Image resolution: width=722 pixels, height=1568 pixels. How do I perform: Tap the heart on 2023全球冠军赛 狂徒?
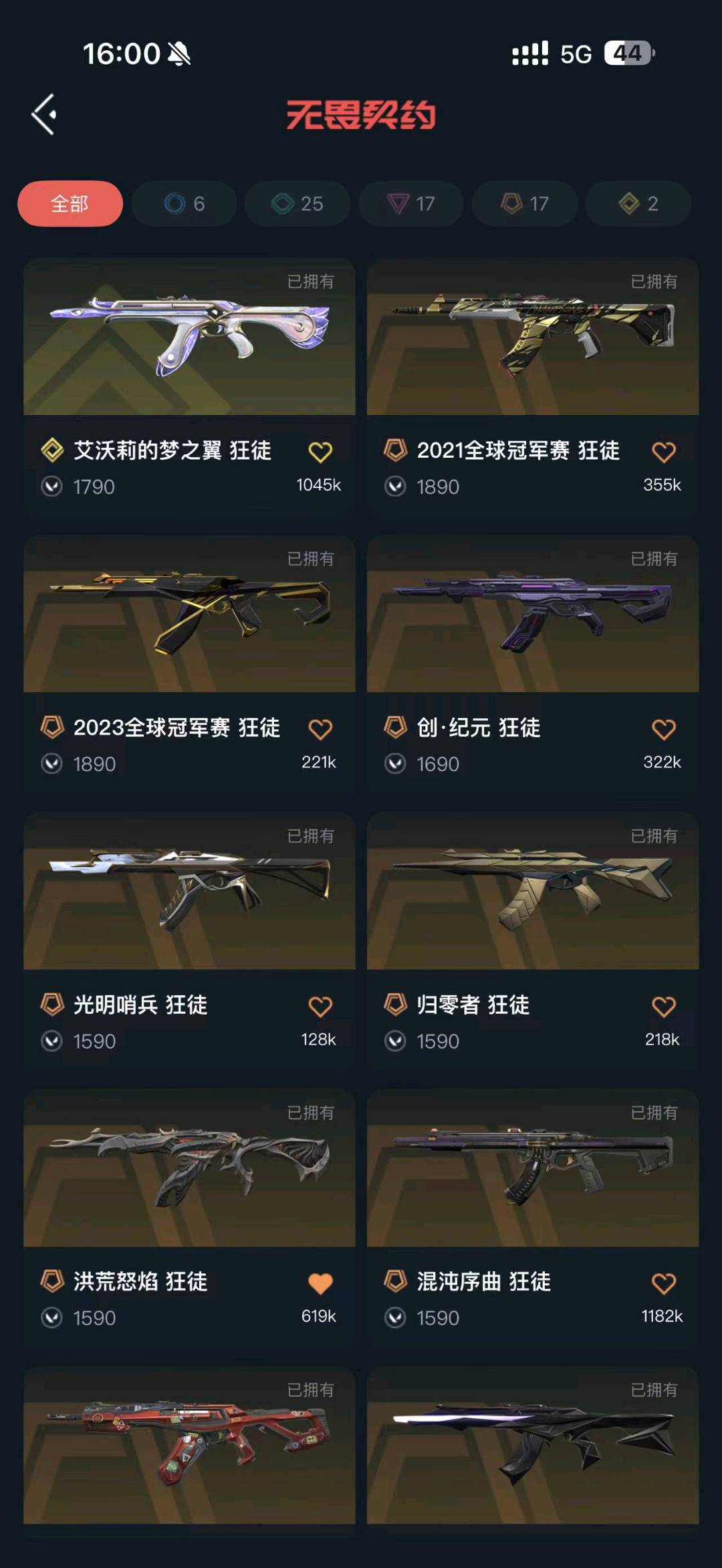(x=320, y=729)
